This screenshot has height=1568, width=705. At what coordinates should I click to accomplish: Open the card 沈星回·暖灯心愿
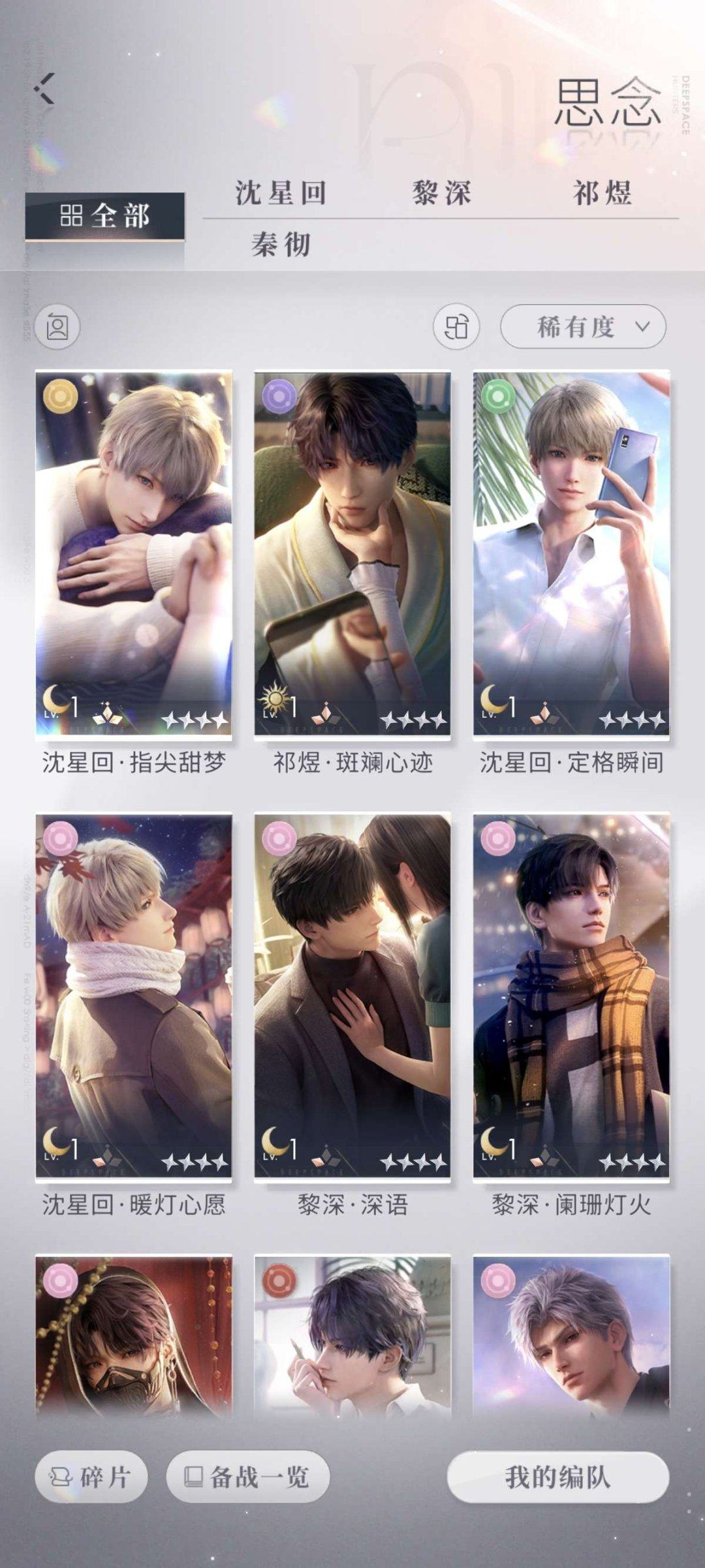[x=134, y=995]
